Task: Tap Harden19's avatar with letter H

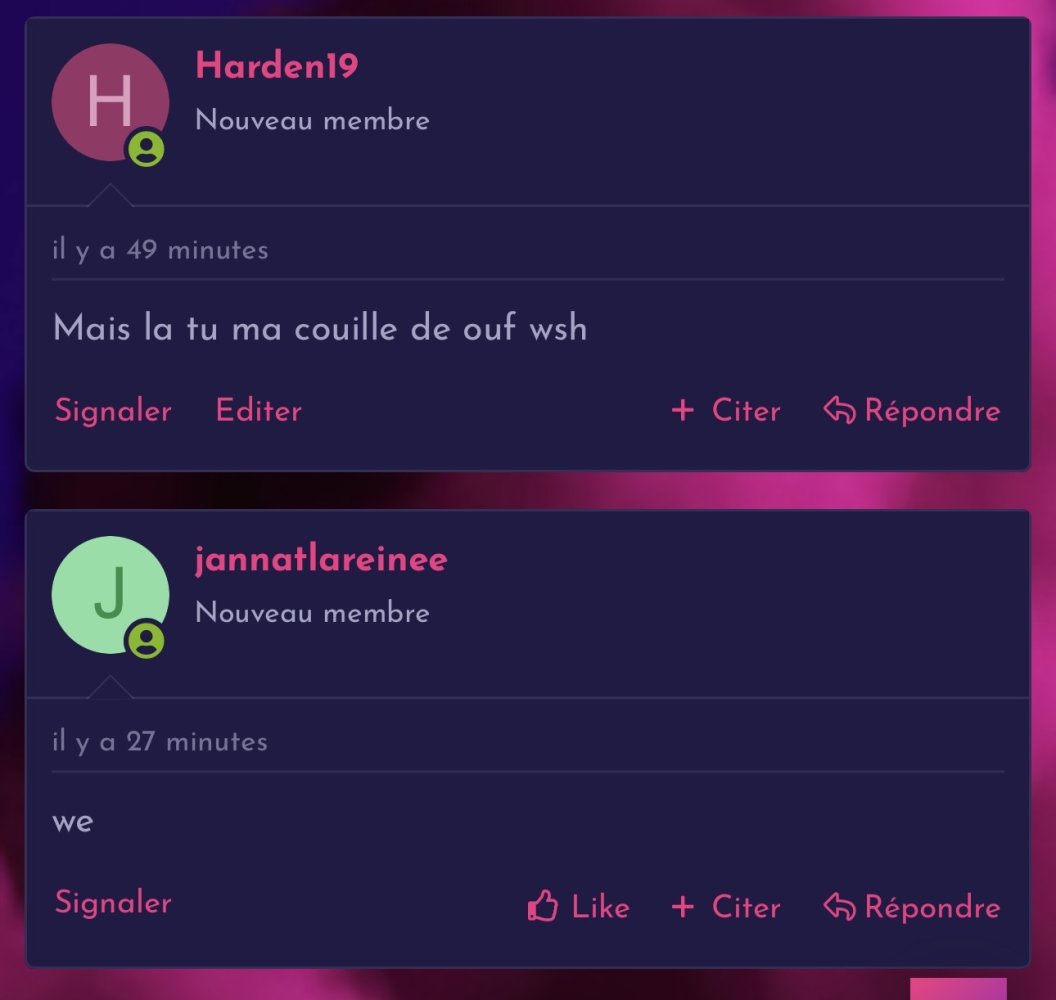Action: (110, 102)
